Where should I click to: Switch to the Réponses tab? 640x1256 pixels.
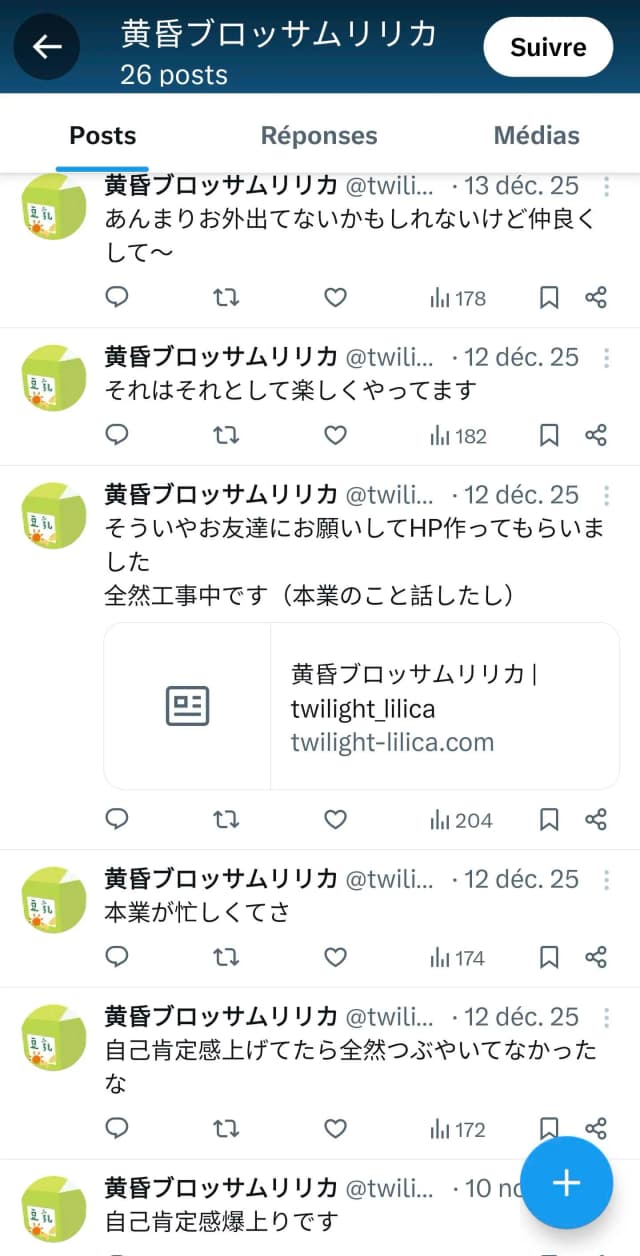pyautogui.click(x=319, y=136)
